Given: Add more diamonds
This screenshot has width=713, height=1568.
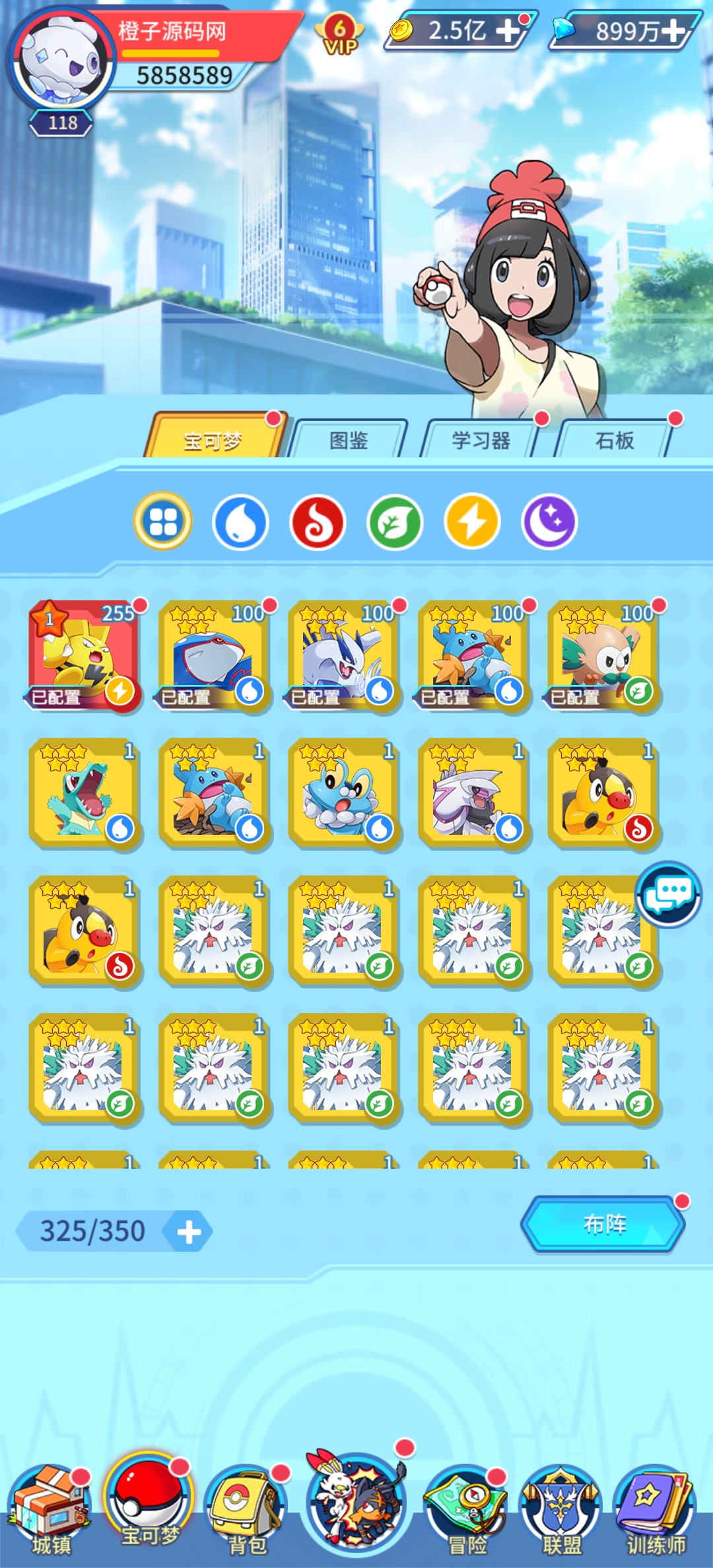Looking at the screenshot, I should coord(673,31).
